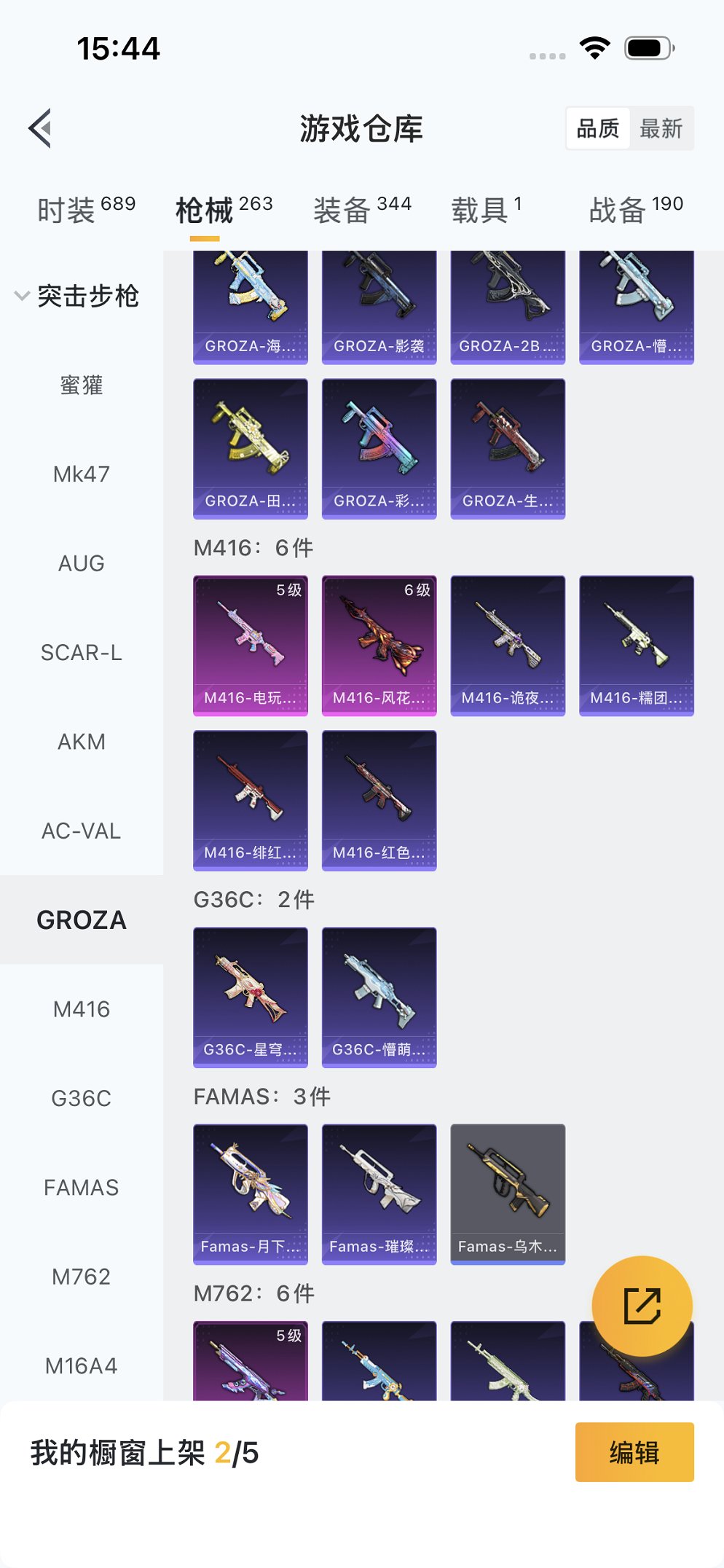Jump to AUG weapons
This screenshot has width=724, height=1568.
[82, 563]
